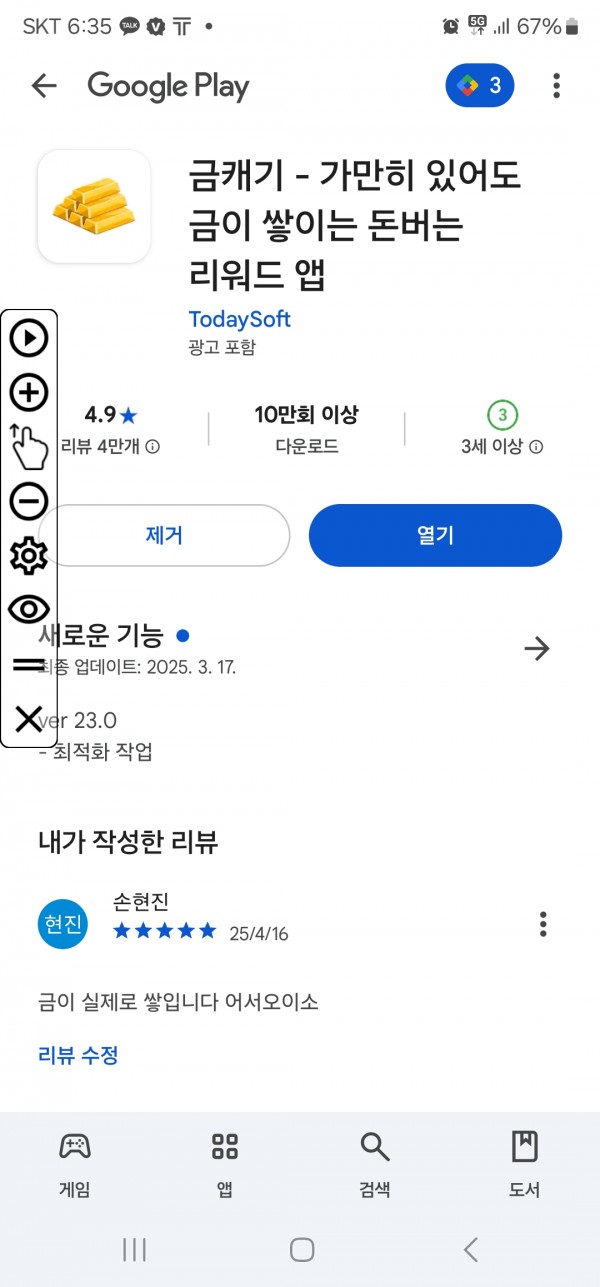Switch to the 게임 tab
This screenshot has width=600, height=1287.
[75, 1164]
